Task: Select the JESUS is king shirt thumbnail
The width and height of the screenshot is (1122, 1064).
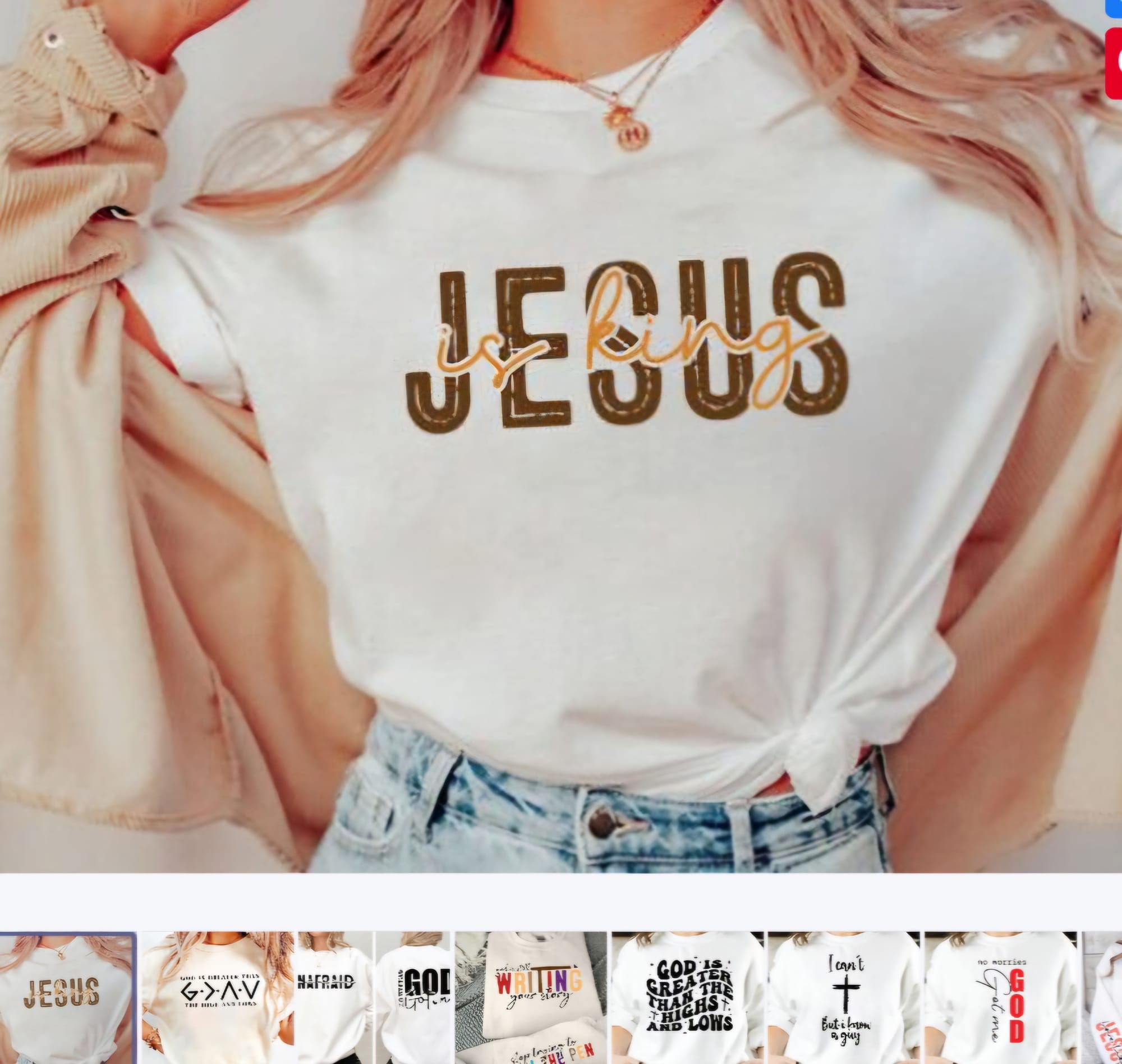Action: pyautogui.click(x=67, y=997)
